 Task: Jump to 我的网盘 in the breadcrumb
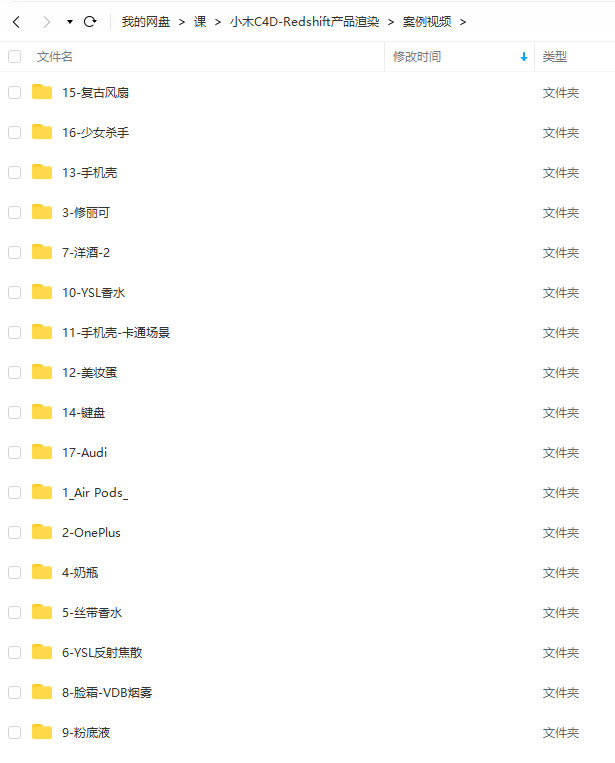(145, 21)
